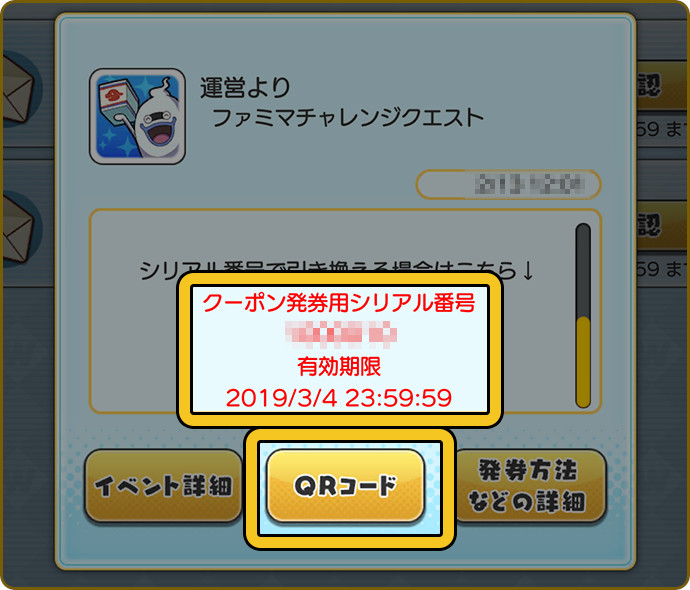Open イベント詳細

164,486
